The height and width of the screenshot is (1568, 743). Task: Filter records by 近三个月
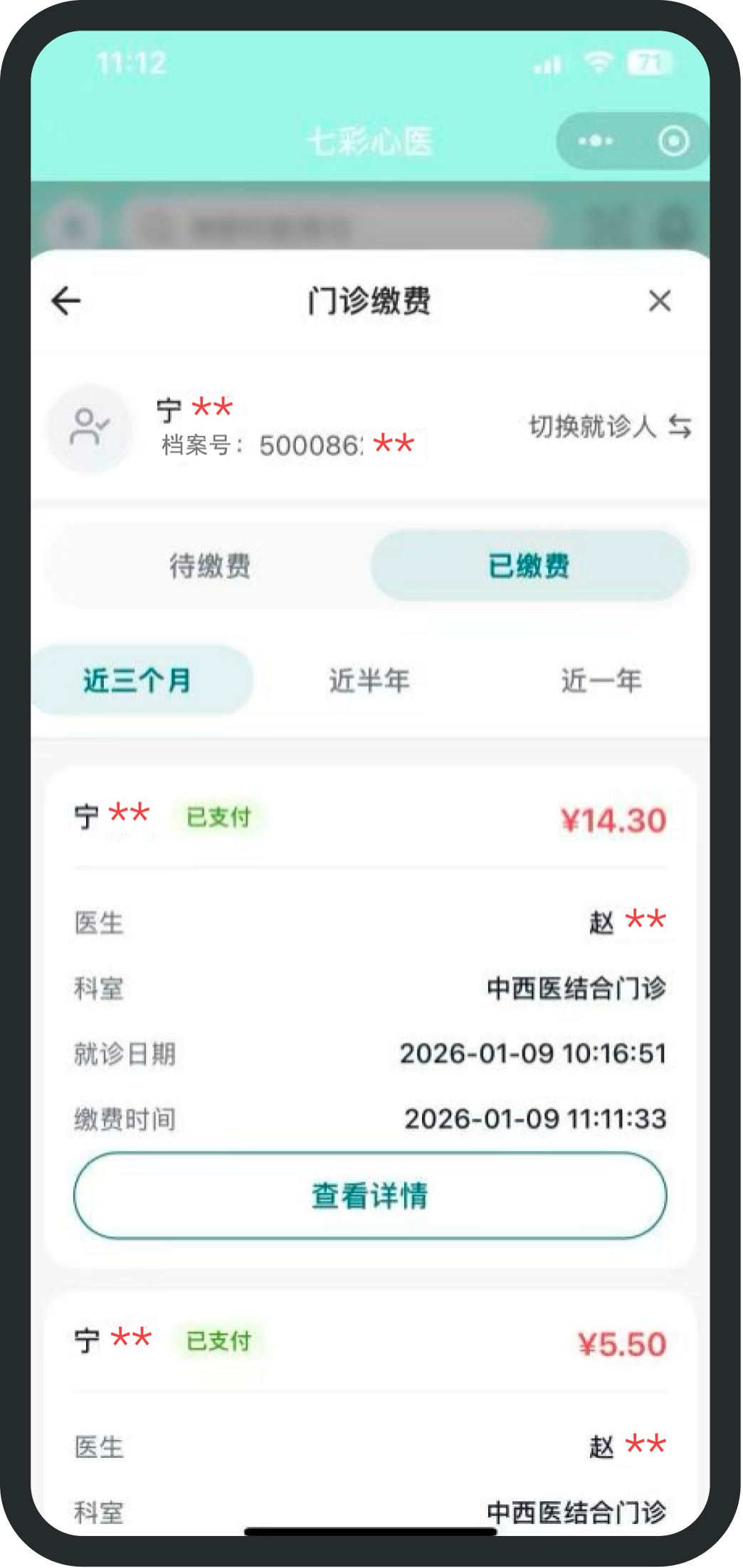click(137, 681)
